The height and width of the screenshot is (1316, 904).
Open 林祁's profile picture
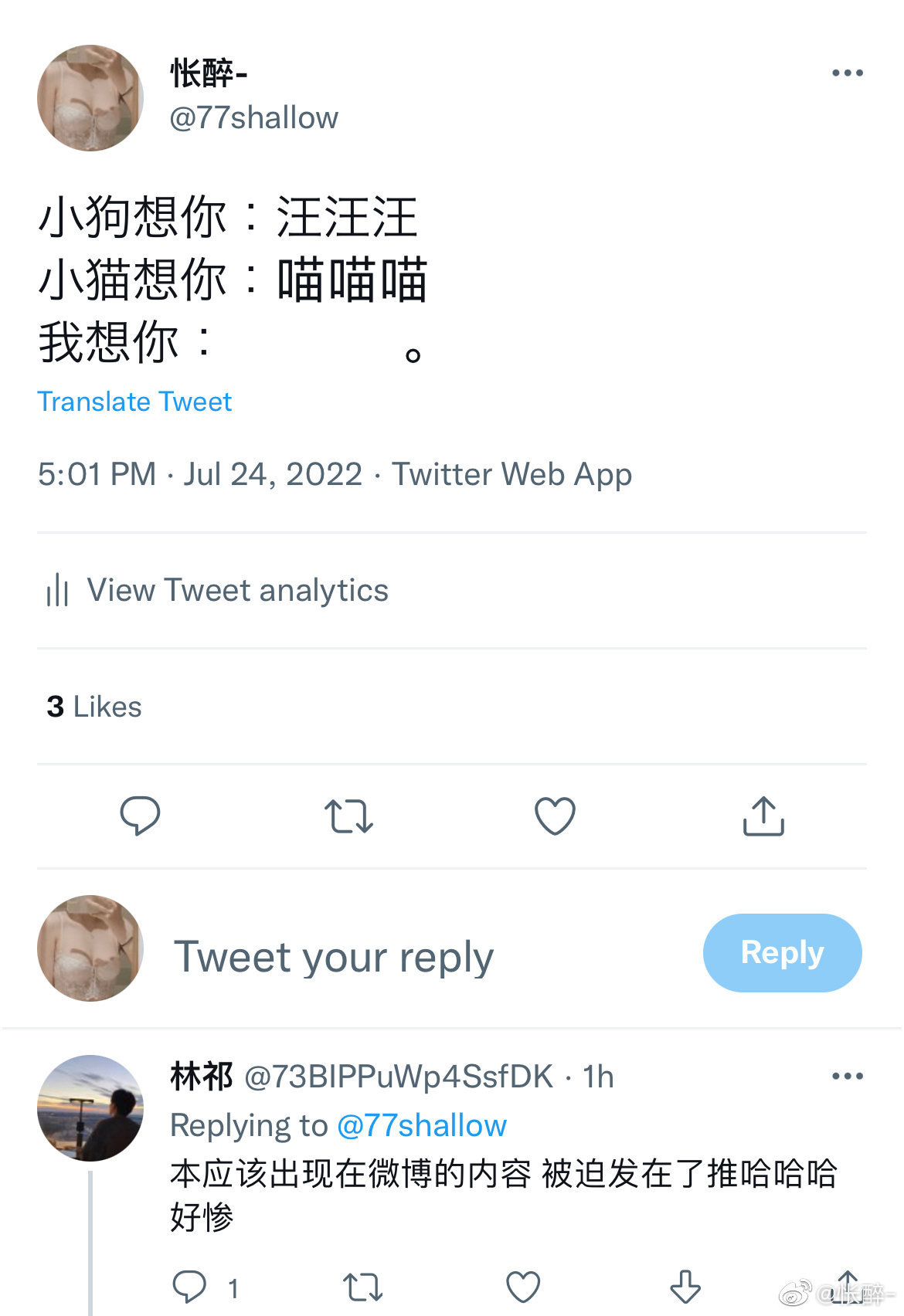[x=90, y=1107]
